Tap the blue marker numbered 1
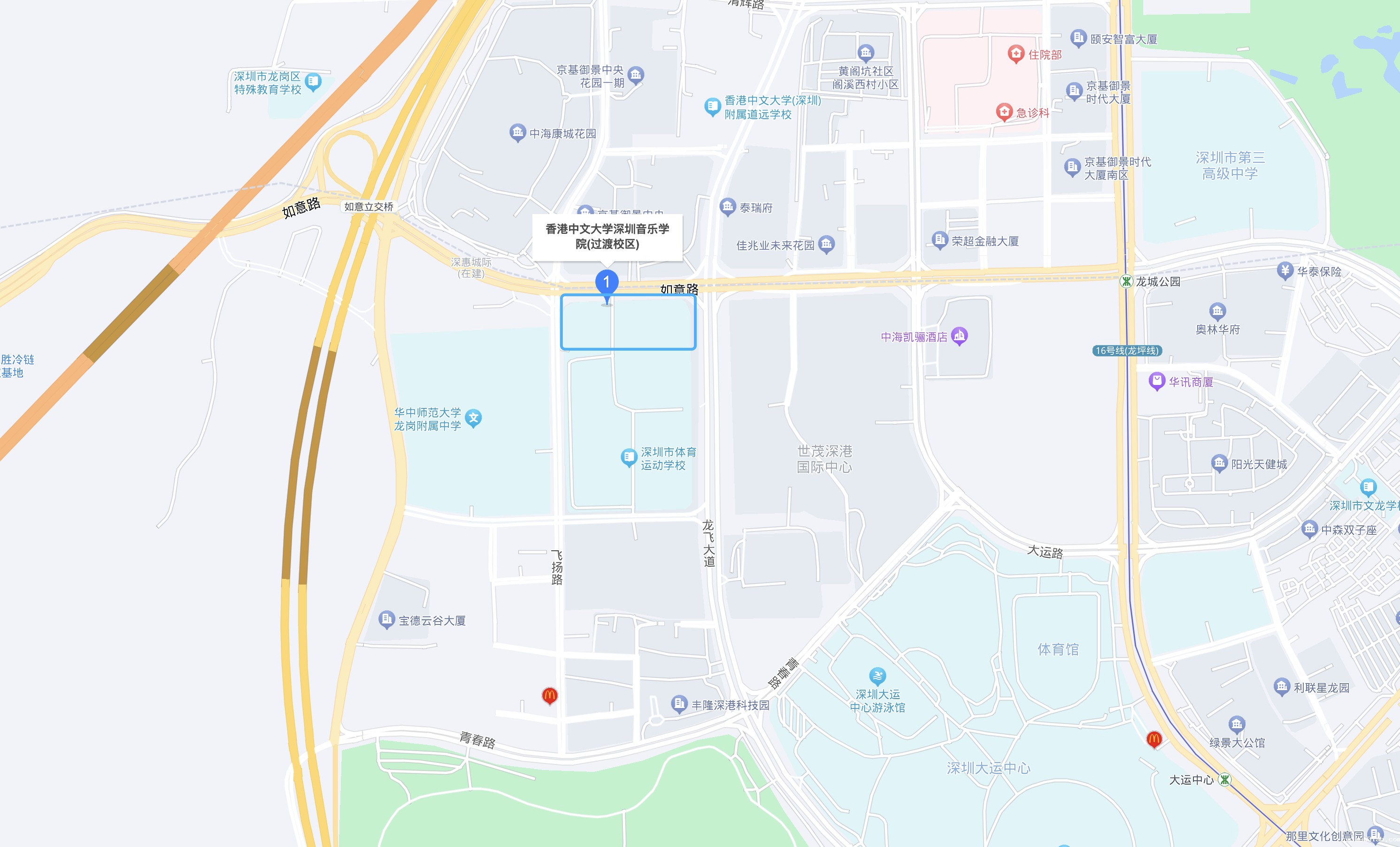Screen dimensions: 1400x847 click(606, 282)
